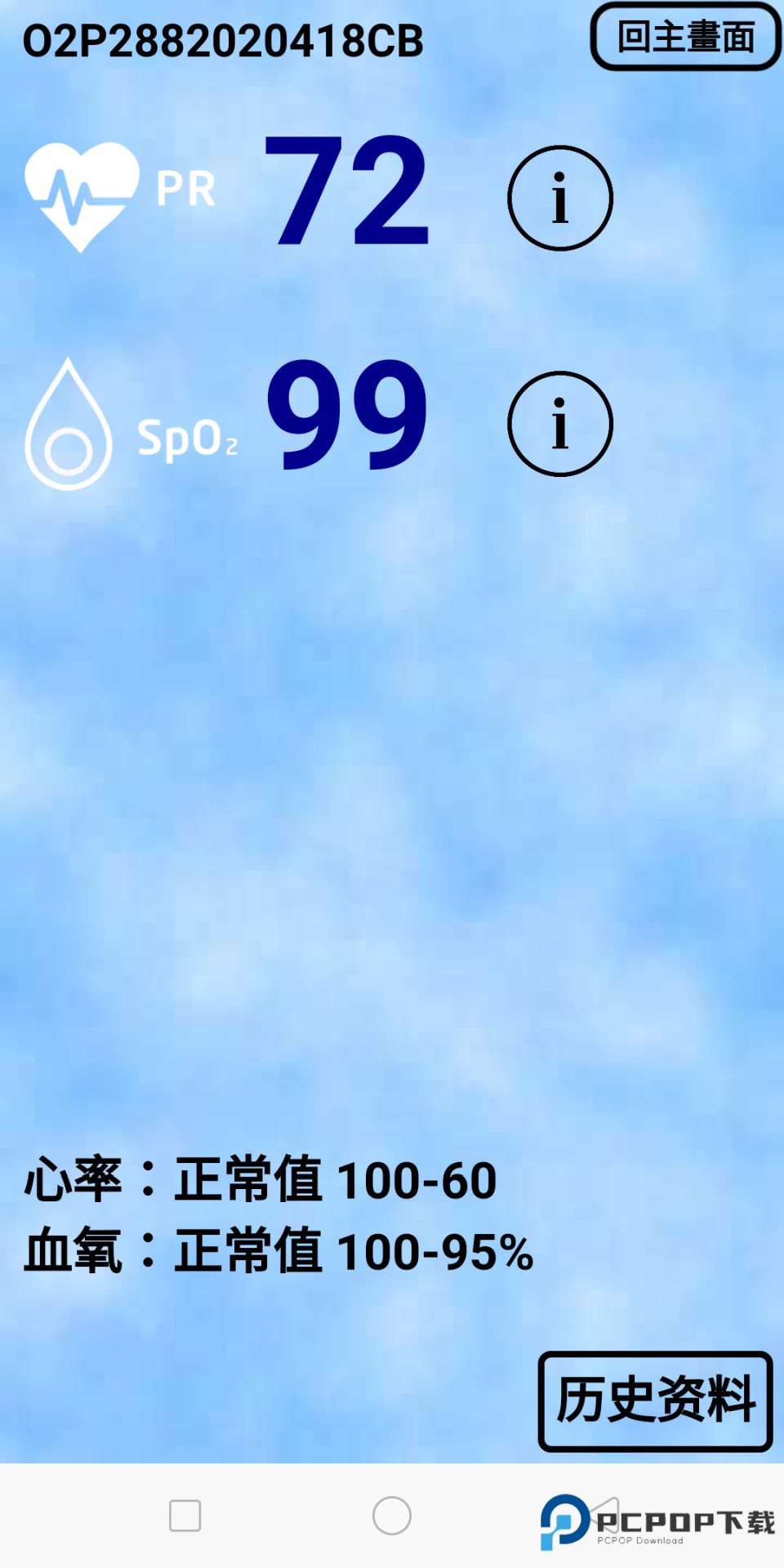Tap the 回主畫面 button
784x1568 pixels.
685,38
